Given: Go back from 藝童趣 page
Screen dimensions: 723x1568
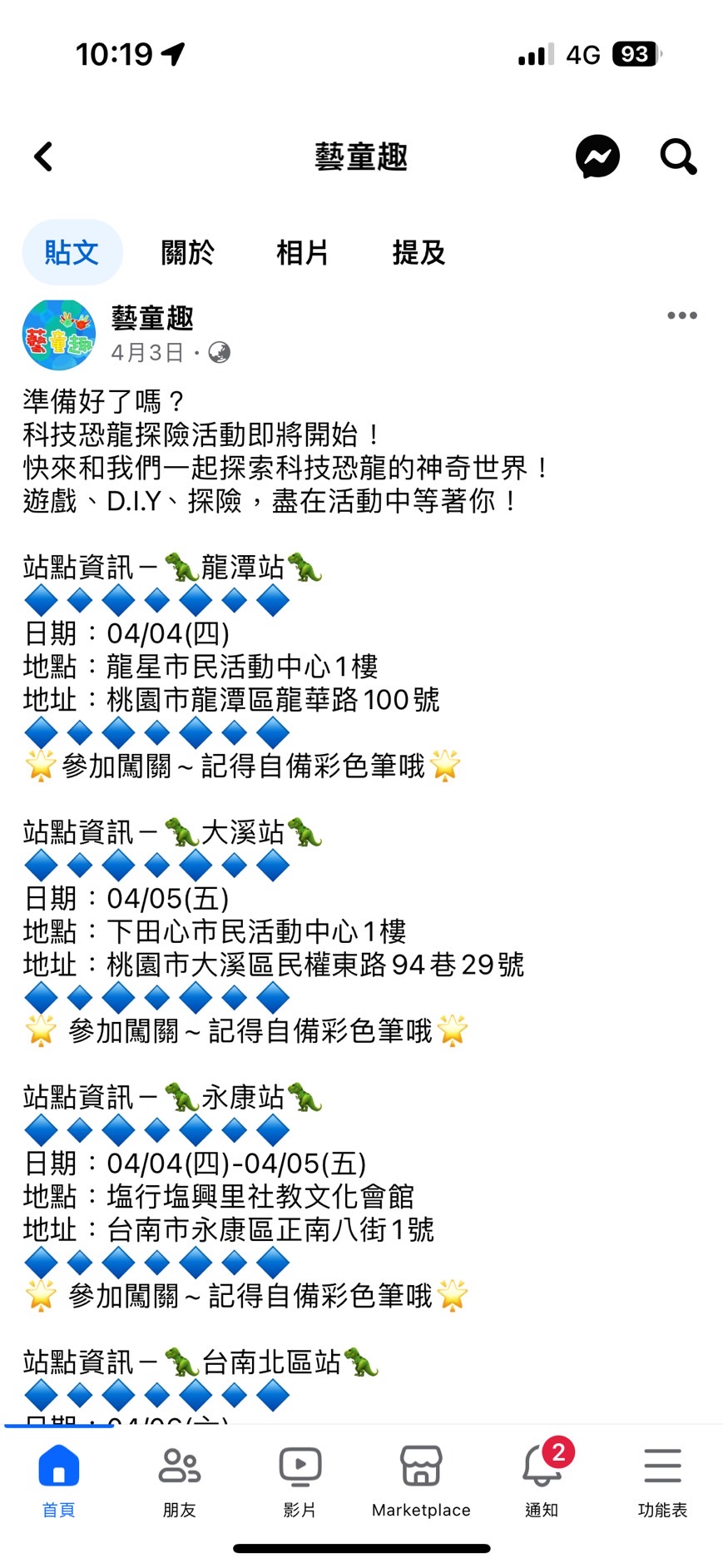Looking at the screenshot, I should tap(43, 156).
